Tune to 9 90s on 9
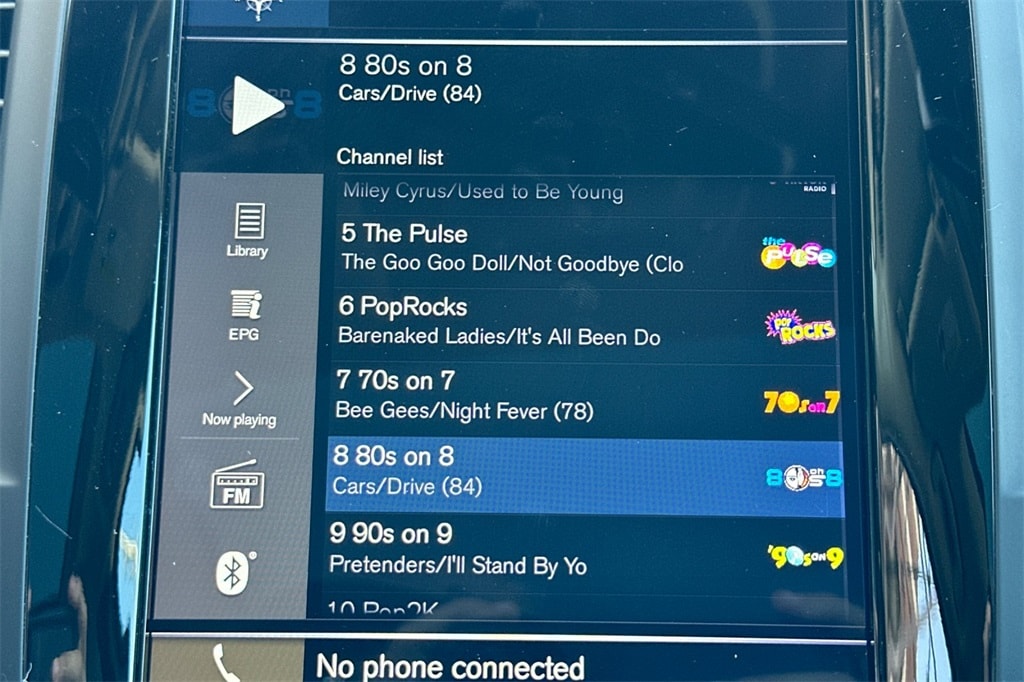Viewport: 1024px width, 682px height. (580, 549)
